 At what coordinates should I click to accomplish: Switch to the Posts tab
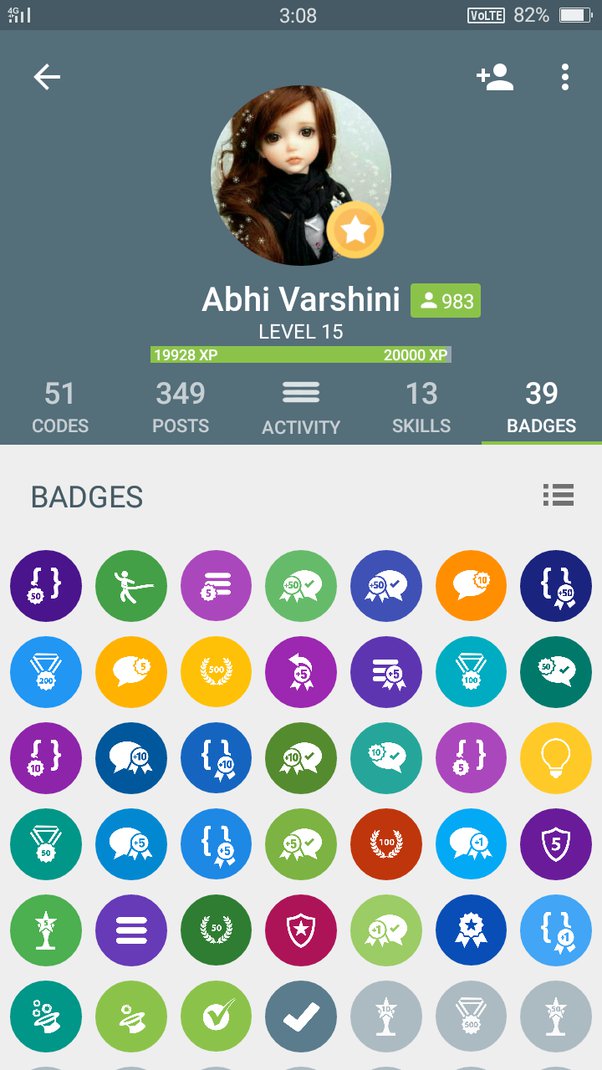(180, 407)
